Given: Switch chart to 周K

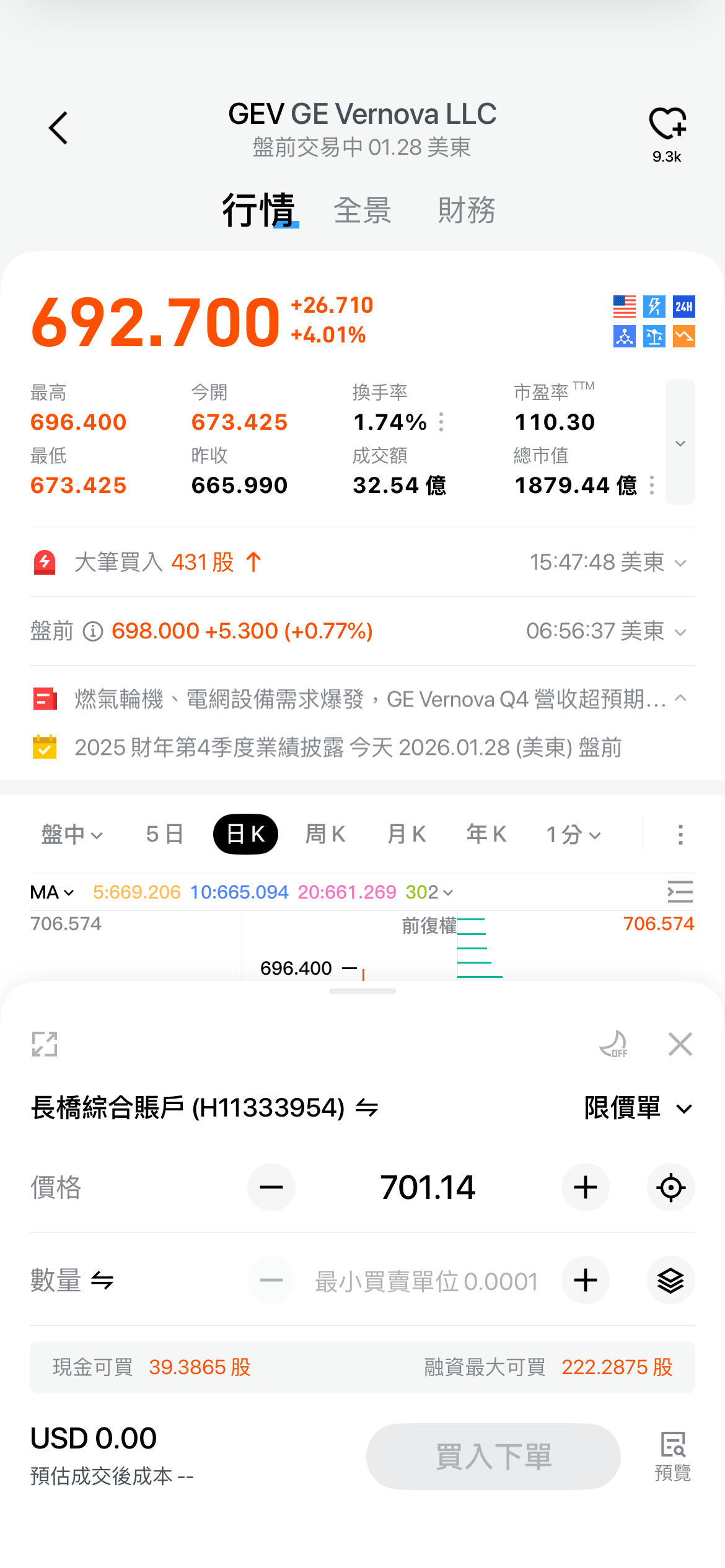Looking at the screenshot, I should click(325, 834).
